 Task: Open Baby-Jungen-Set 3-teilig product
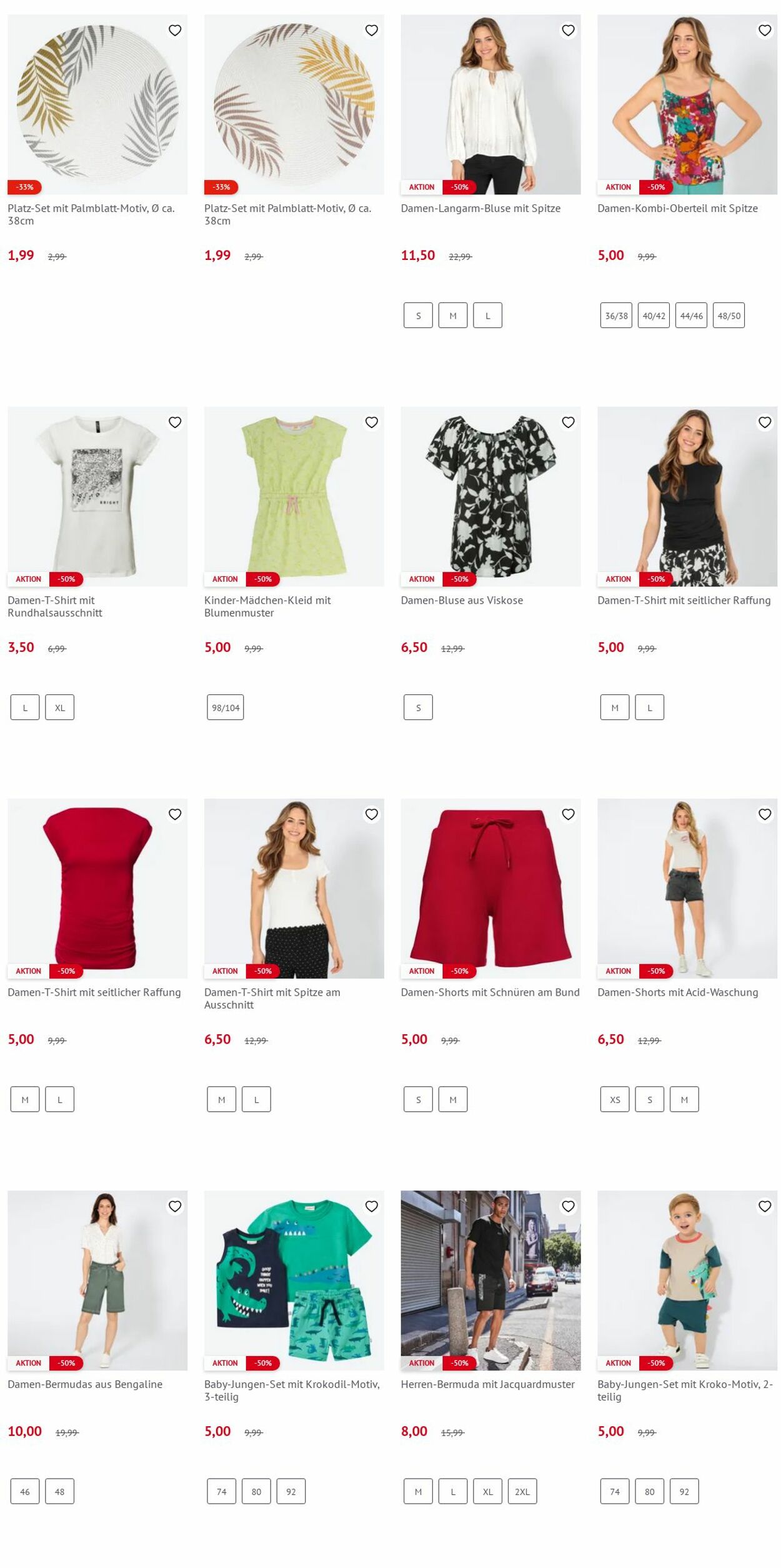coord(294,1281)
